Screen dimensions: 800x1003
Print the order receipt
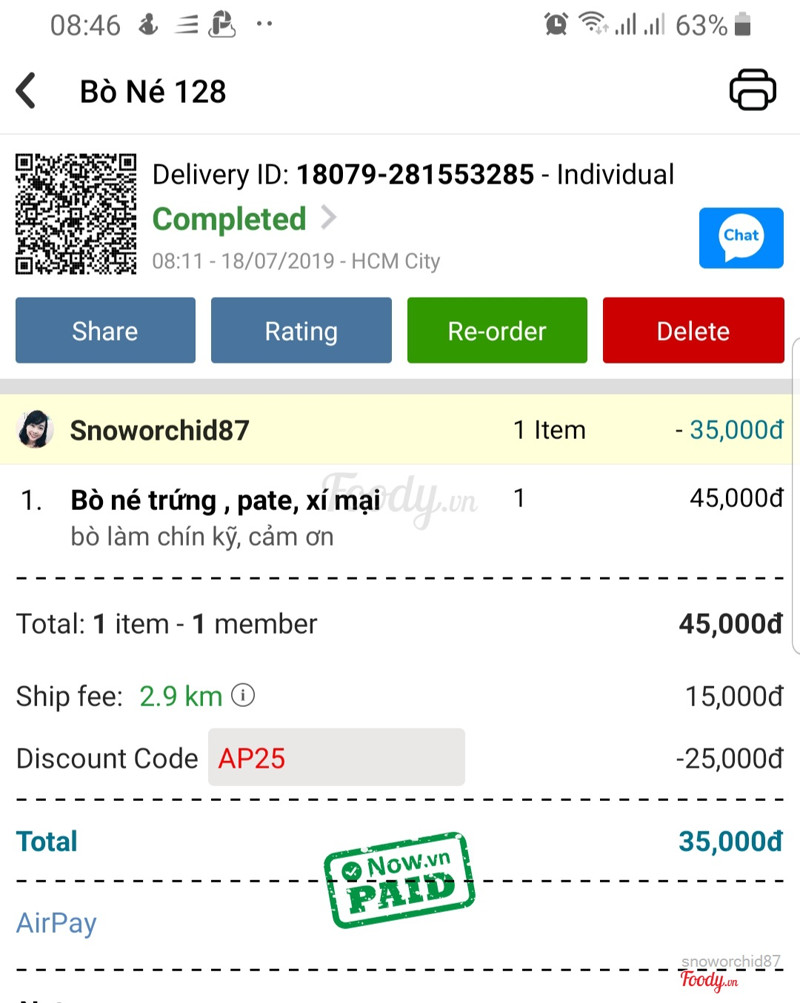pos(752,90)
